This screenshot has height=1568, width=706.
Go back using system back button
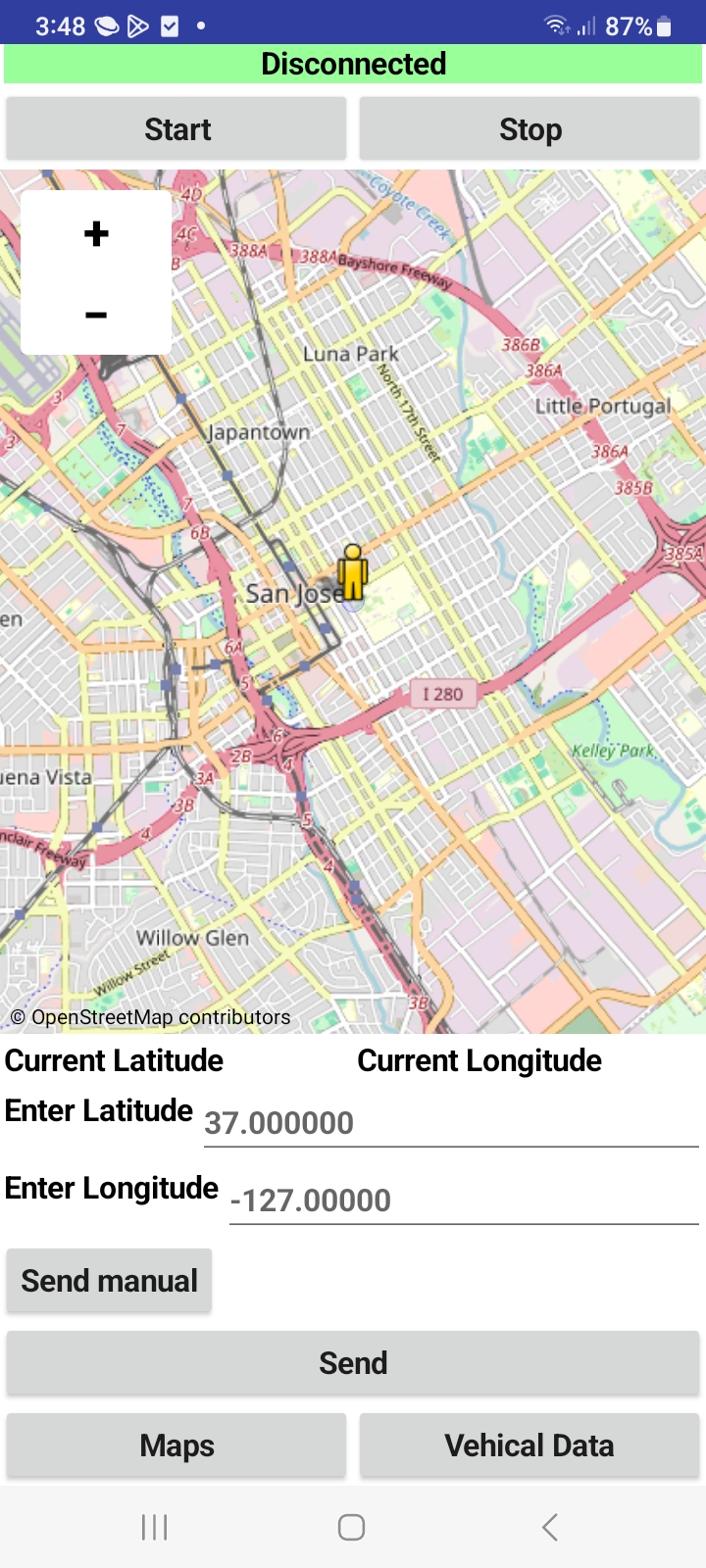(550, 1527)
